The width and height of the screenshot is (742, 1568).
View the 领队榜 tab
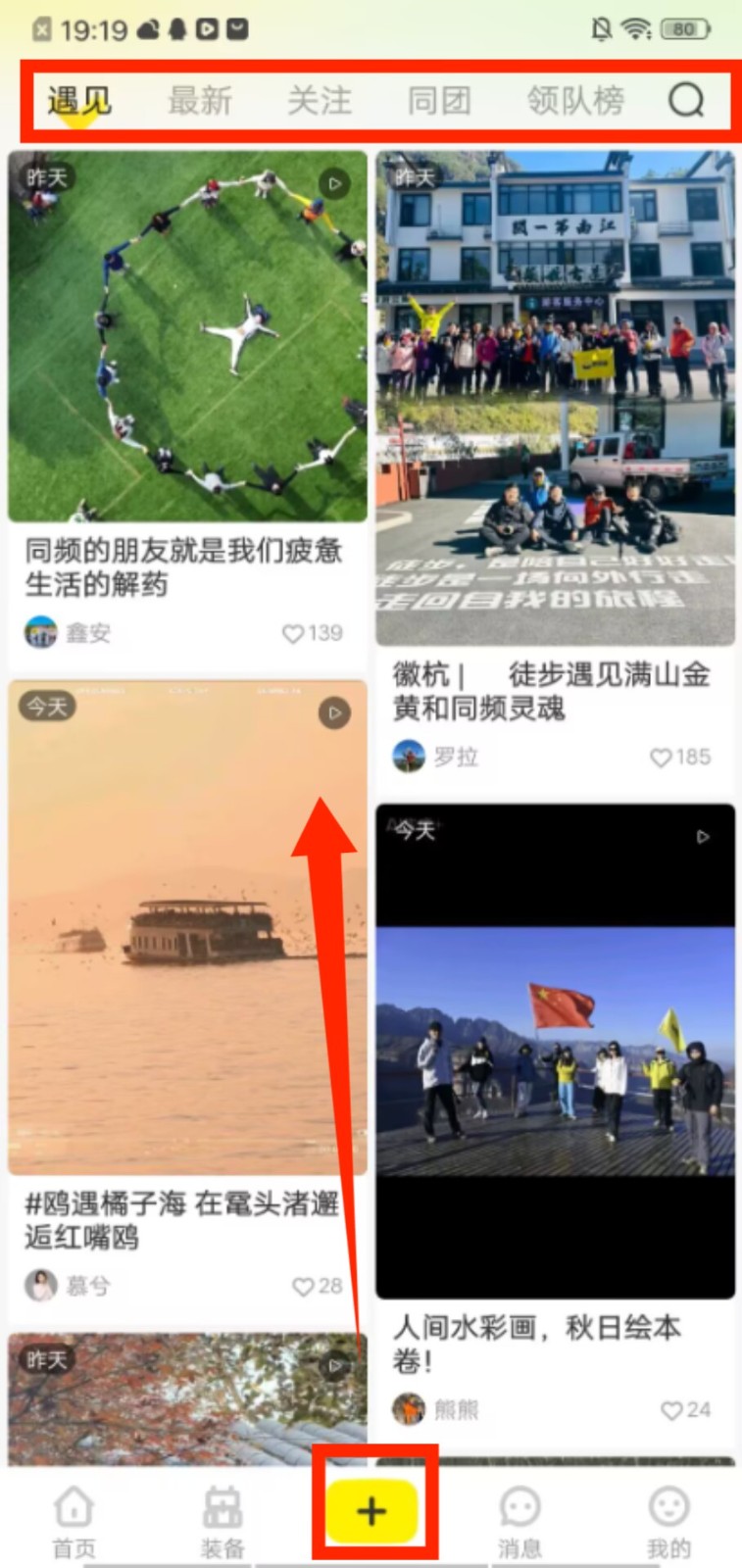click(575, 100)
